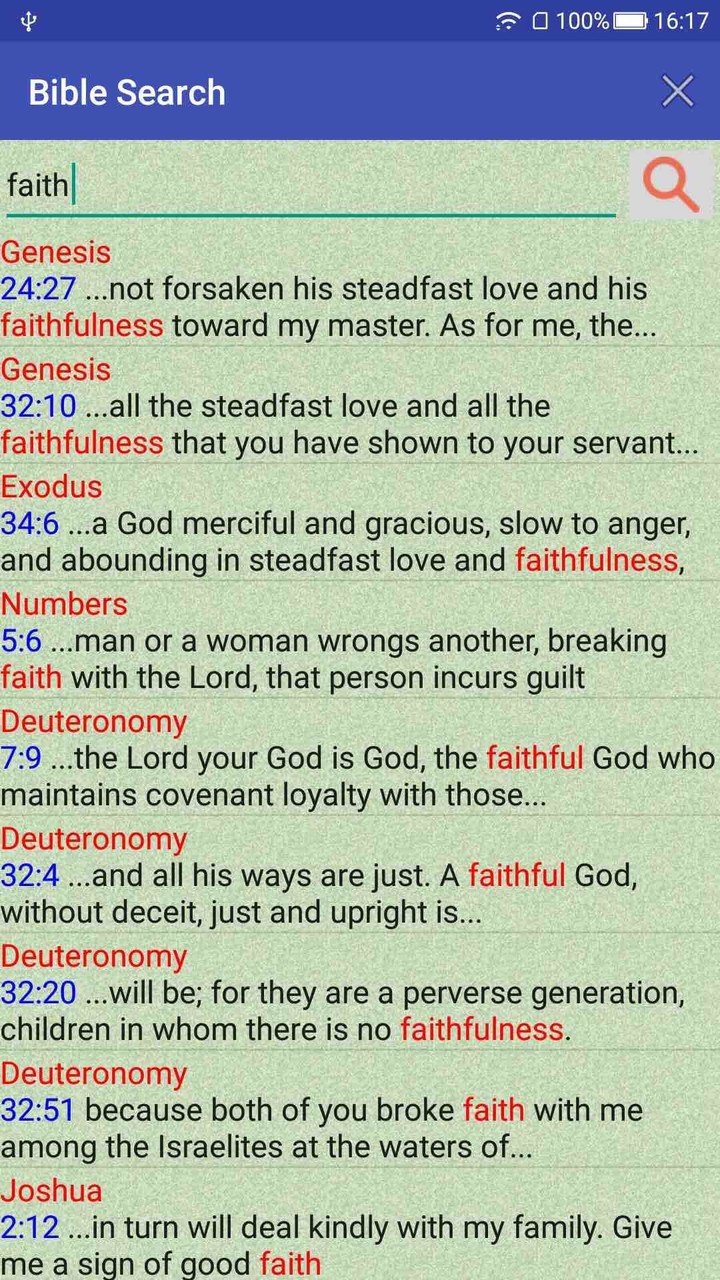Click the Wi-Fi status icon

tap(509, 19)
